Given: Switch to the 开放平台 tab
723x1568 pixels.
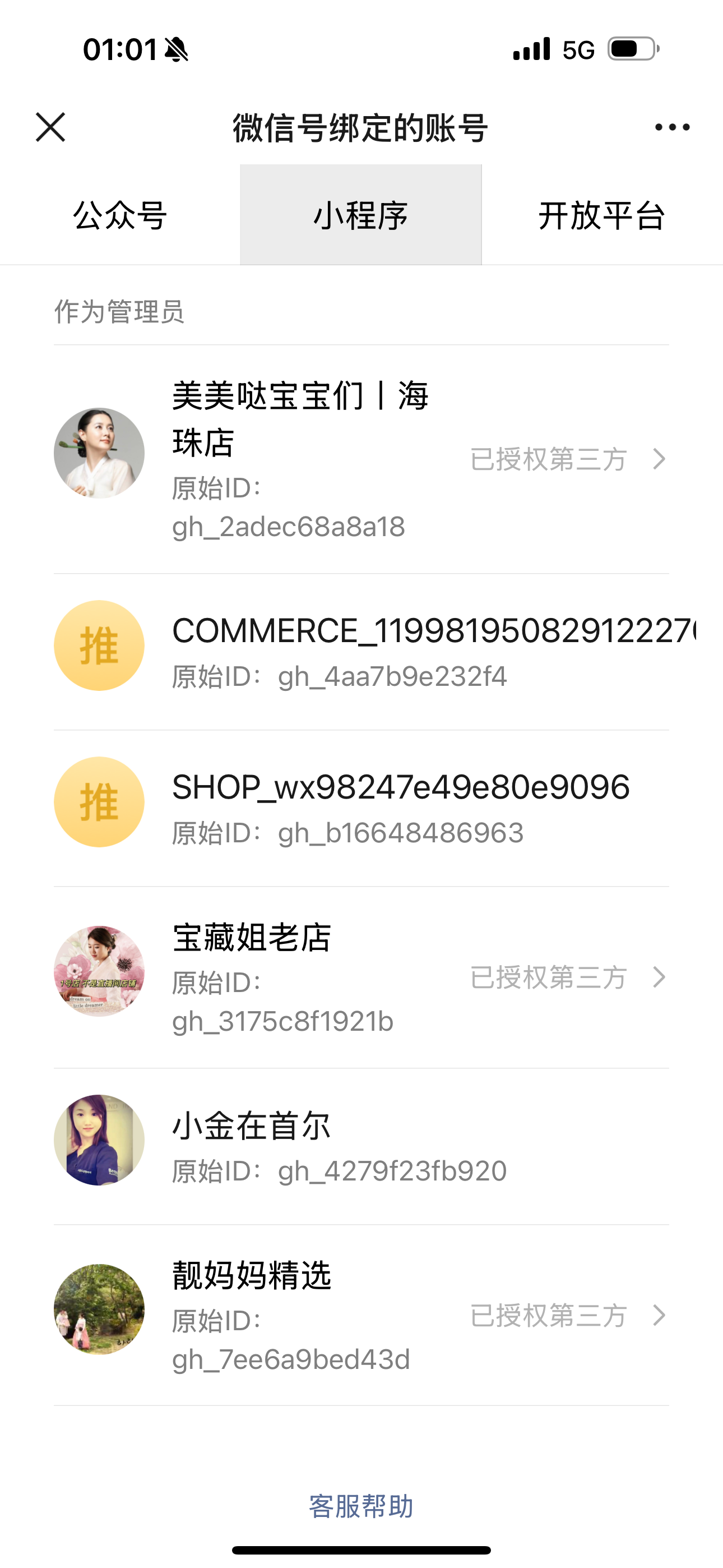Looking at the screenshot, I should [x=602, y=215].
